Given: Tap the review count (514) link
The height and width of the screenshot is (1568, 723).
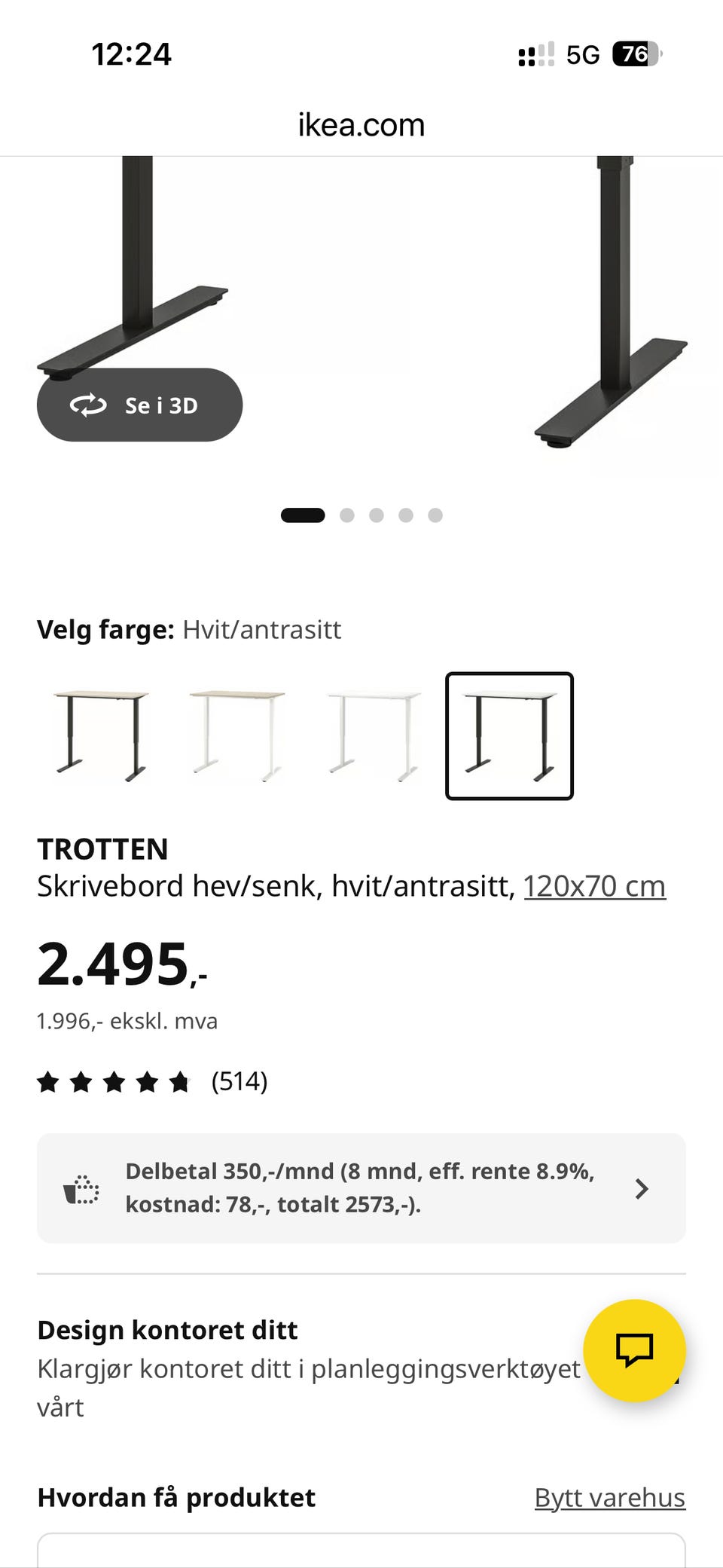Looking at the screenshot, I should click(239, 1081).
